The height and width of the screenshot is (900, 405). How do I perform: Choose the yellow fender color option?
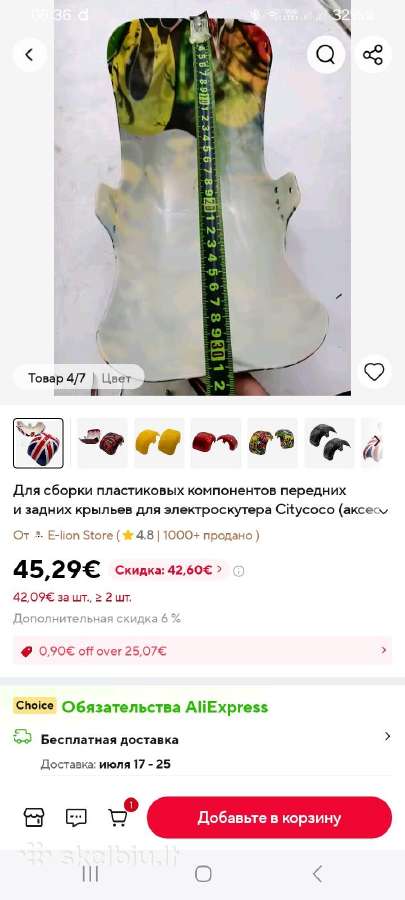pyautogui.click(x=158, y=443)
